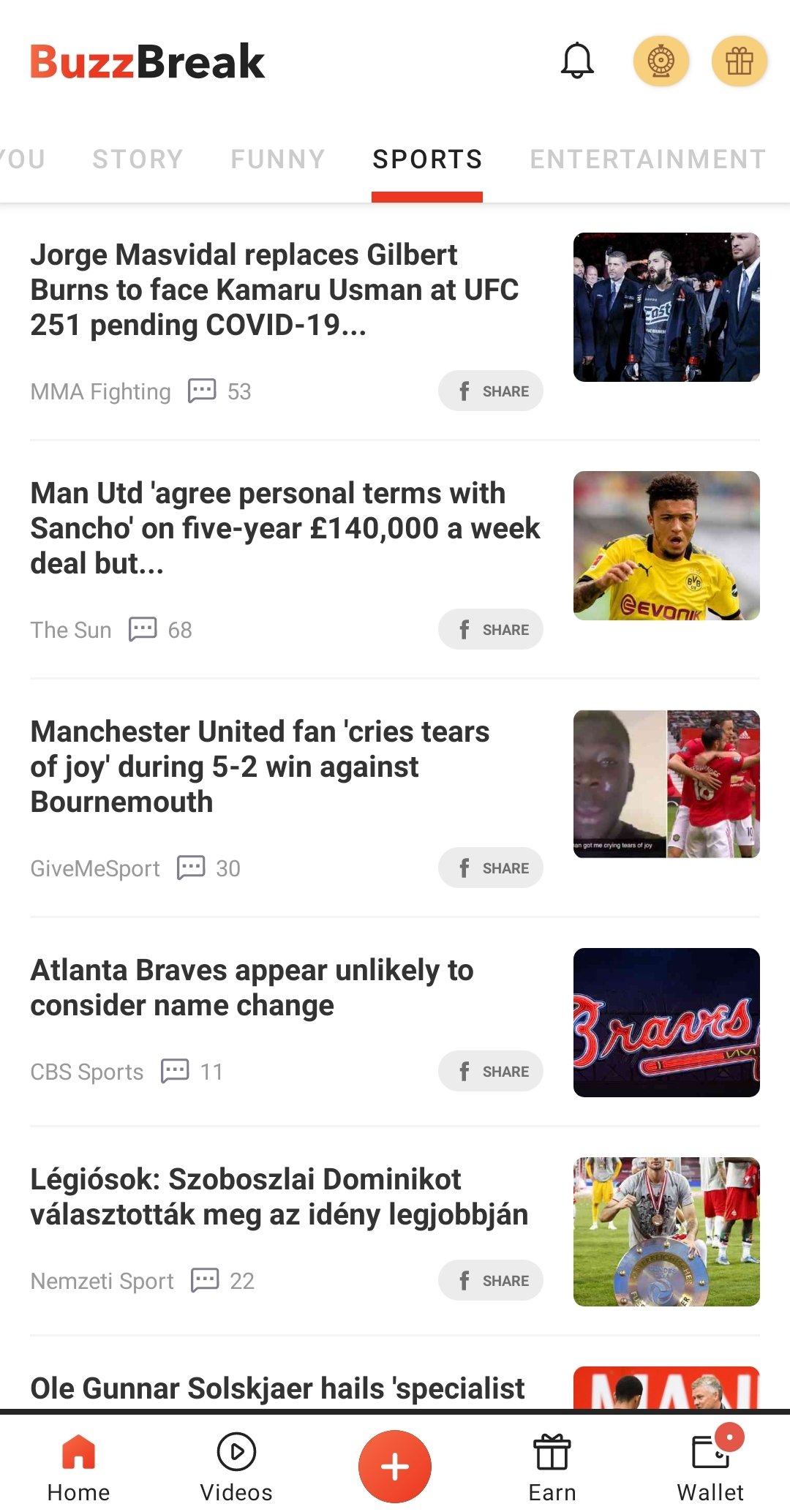The image size is (790, 1512).
Task: Switch to the Entertainment tab
Action: pyautogui.click(x=647, y=159)
